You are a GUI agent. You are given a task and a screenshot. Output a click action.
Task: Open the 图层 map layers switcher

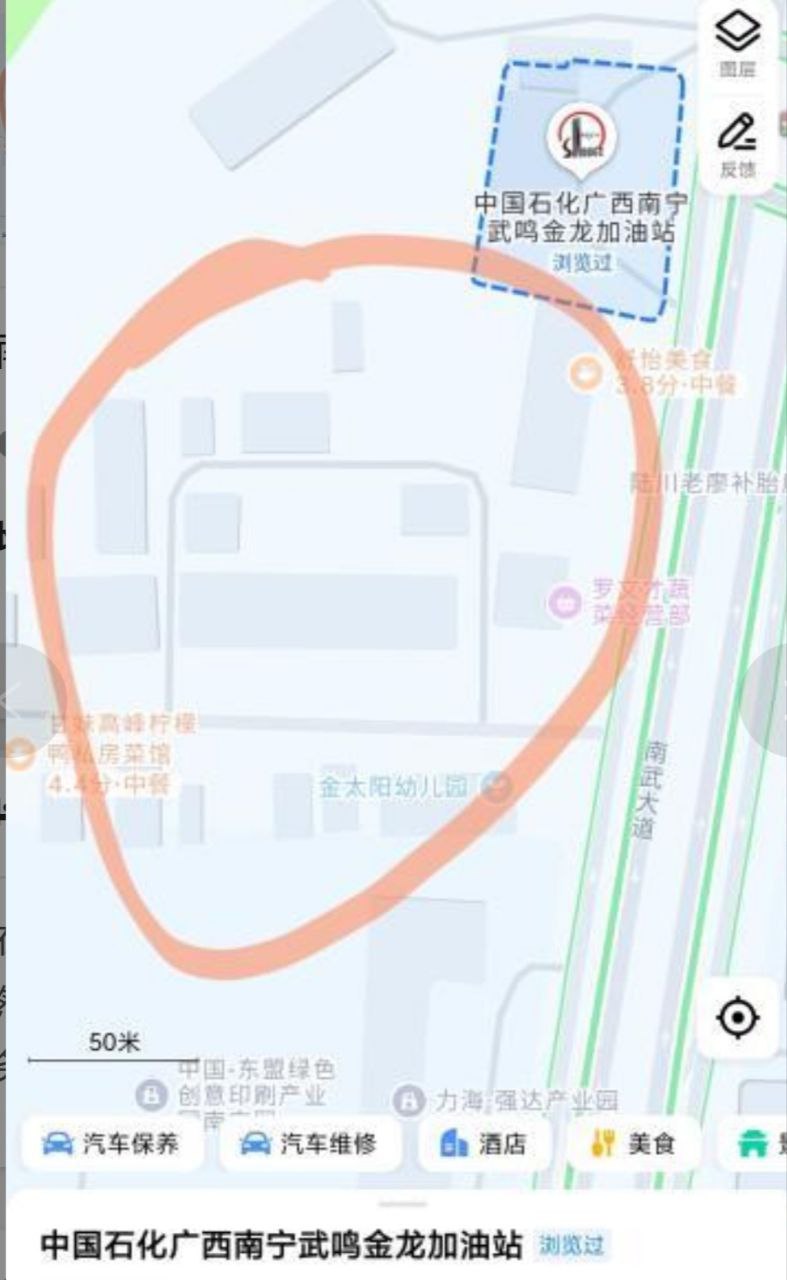(x=737, y=40)
